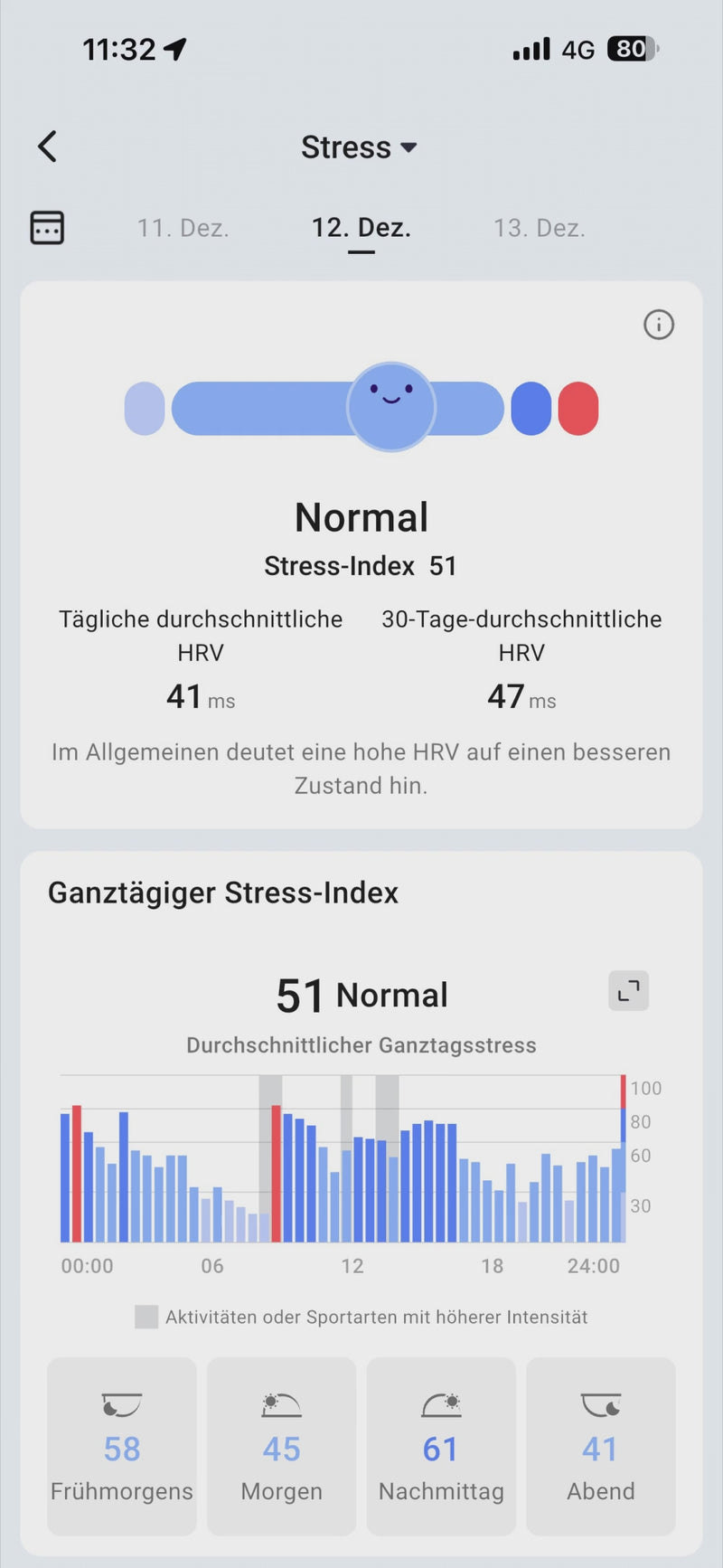Expand the stress chart to fullscreen

628,991
